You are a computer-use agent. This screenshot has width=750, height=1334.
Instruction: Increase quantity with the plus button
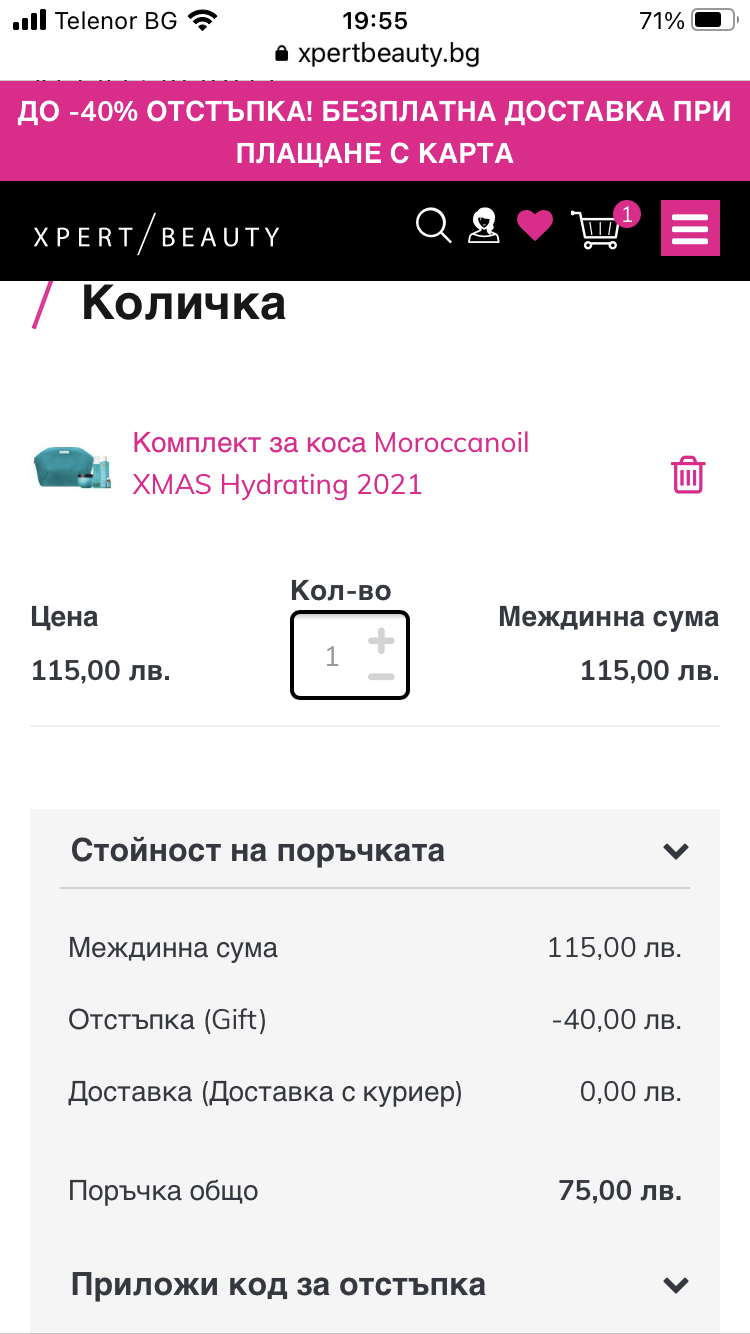(381, 640)
